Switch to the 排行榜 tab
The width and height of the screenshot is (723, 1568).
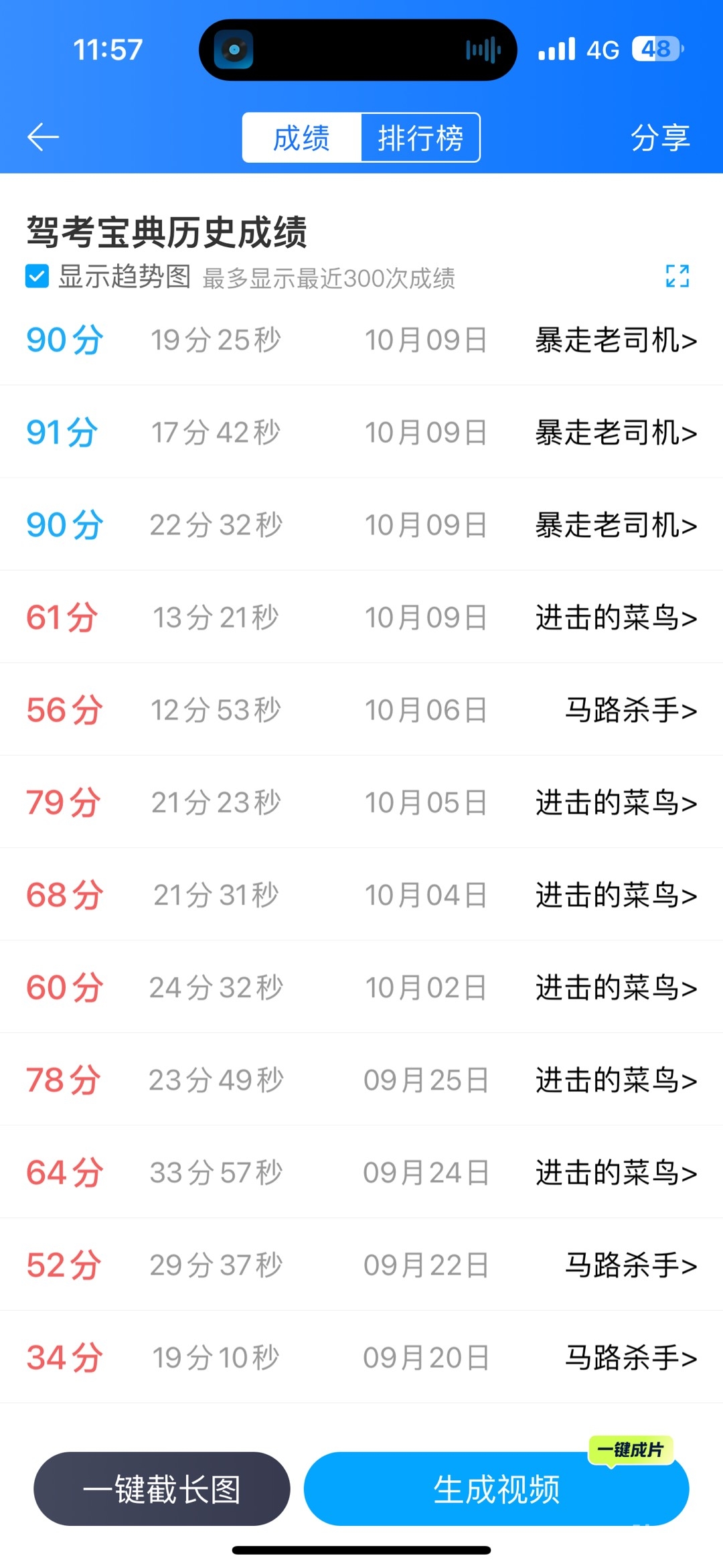click(x=420, y=138)
